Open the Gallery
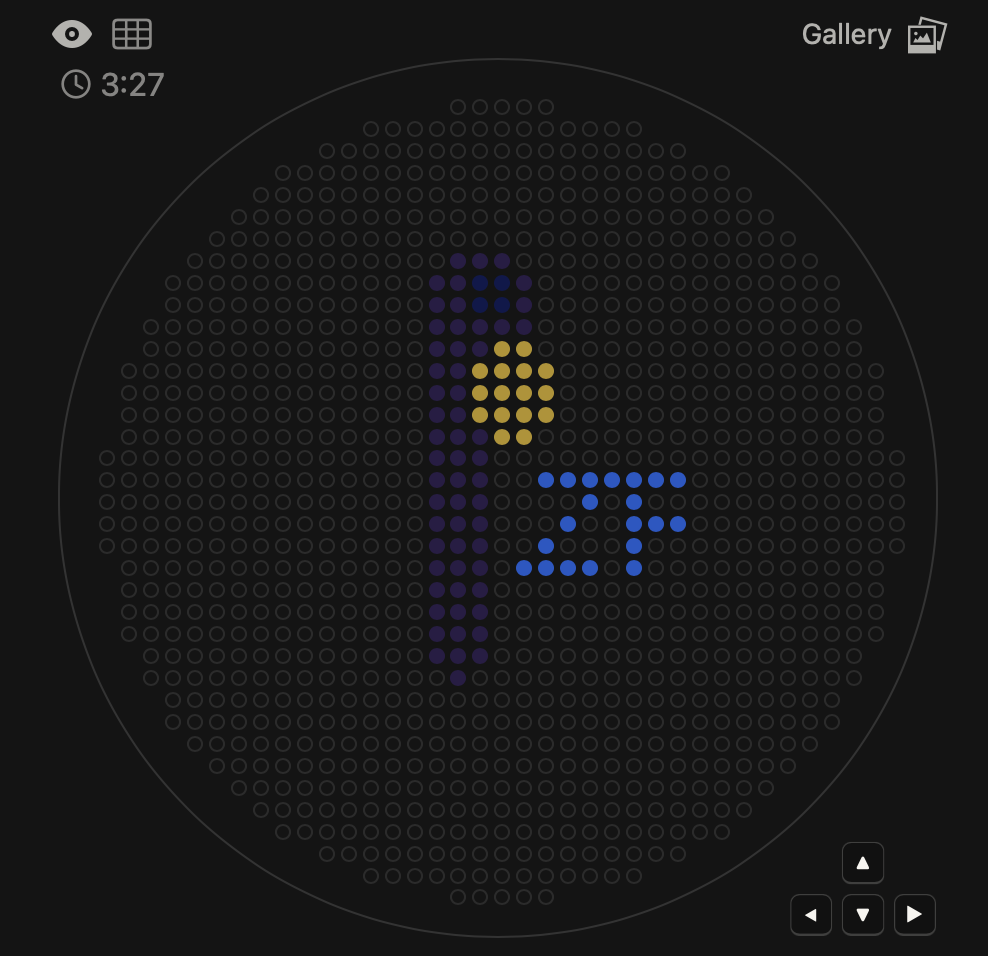The image size is (988, 956). click(873, 35)
